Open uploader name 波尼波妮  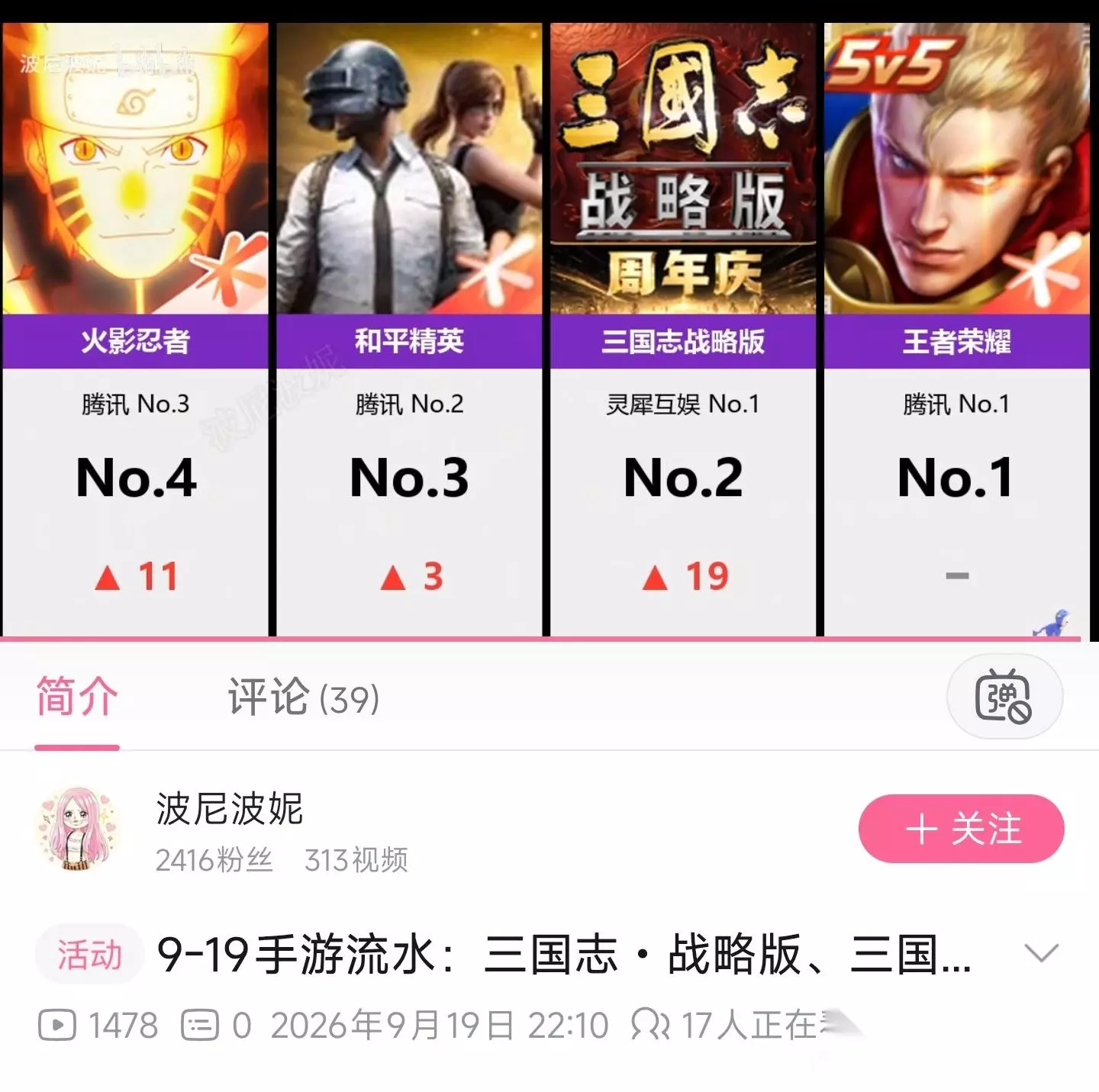[x=230, y=809]
